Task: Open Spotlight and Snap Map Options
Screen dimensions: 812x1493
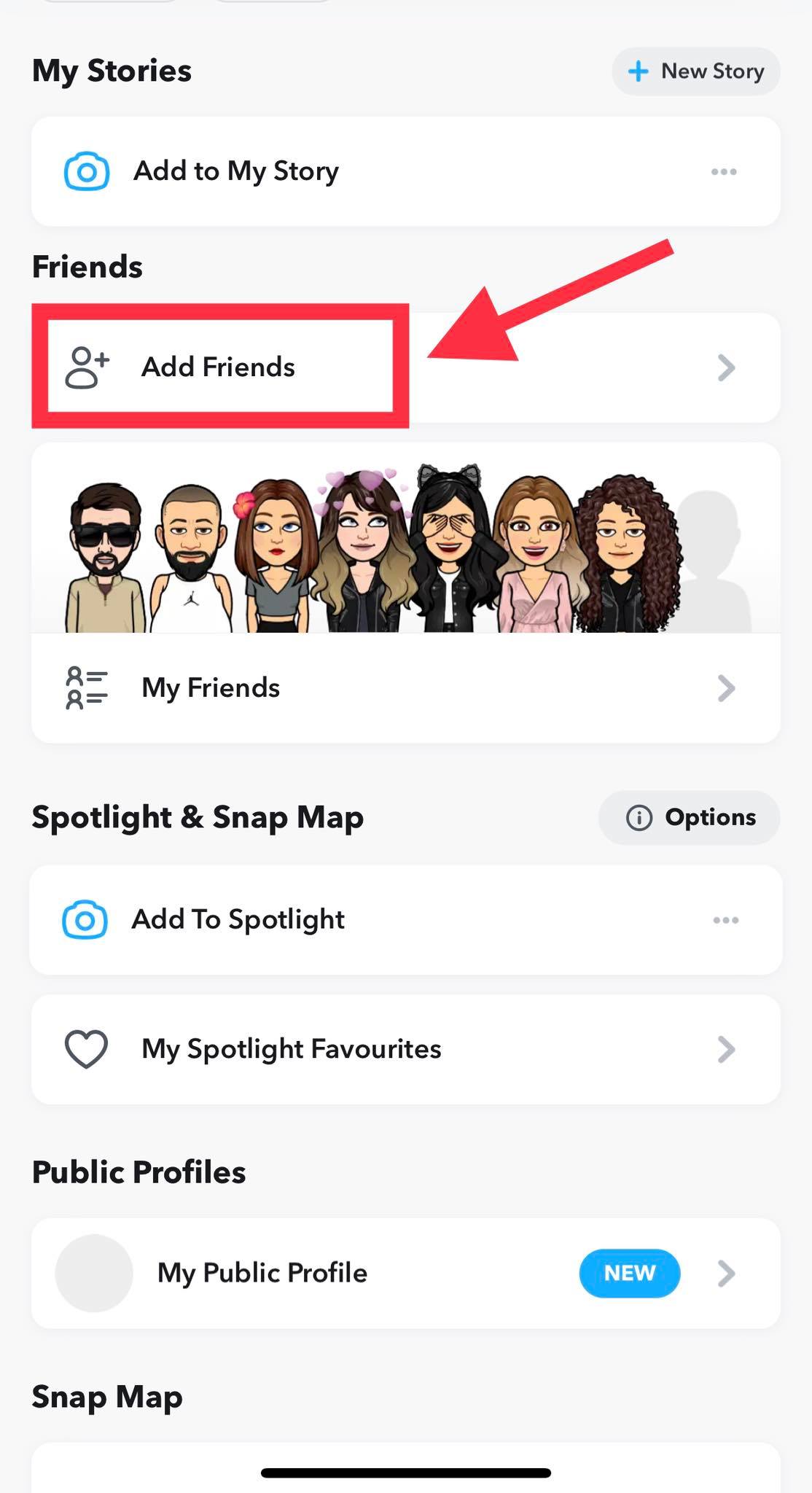Action: pyautogui.click(x=688, y=817)
